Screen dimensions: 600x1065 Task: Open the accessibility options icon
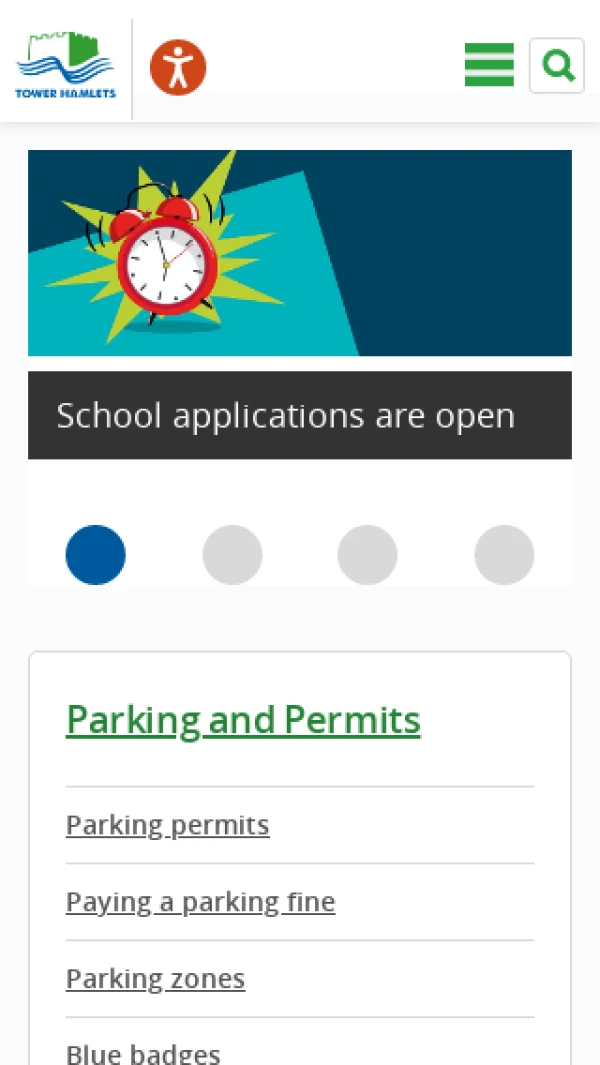(178, 68)
